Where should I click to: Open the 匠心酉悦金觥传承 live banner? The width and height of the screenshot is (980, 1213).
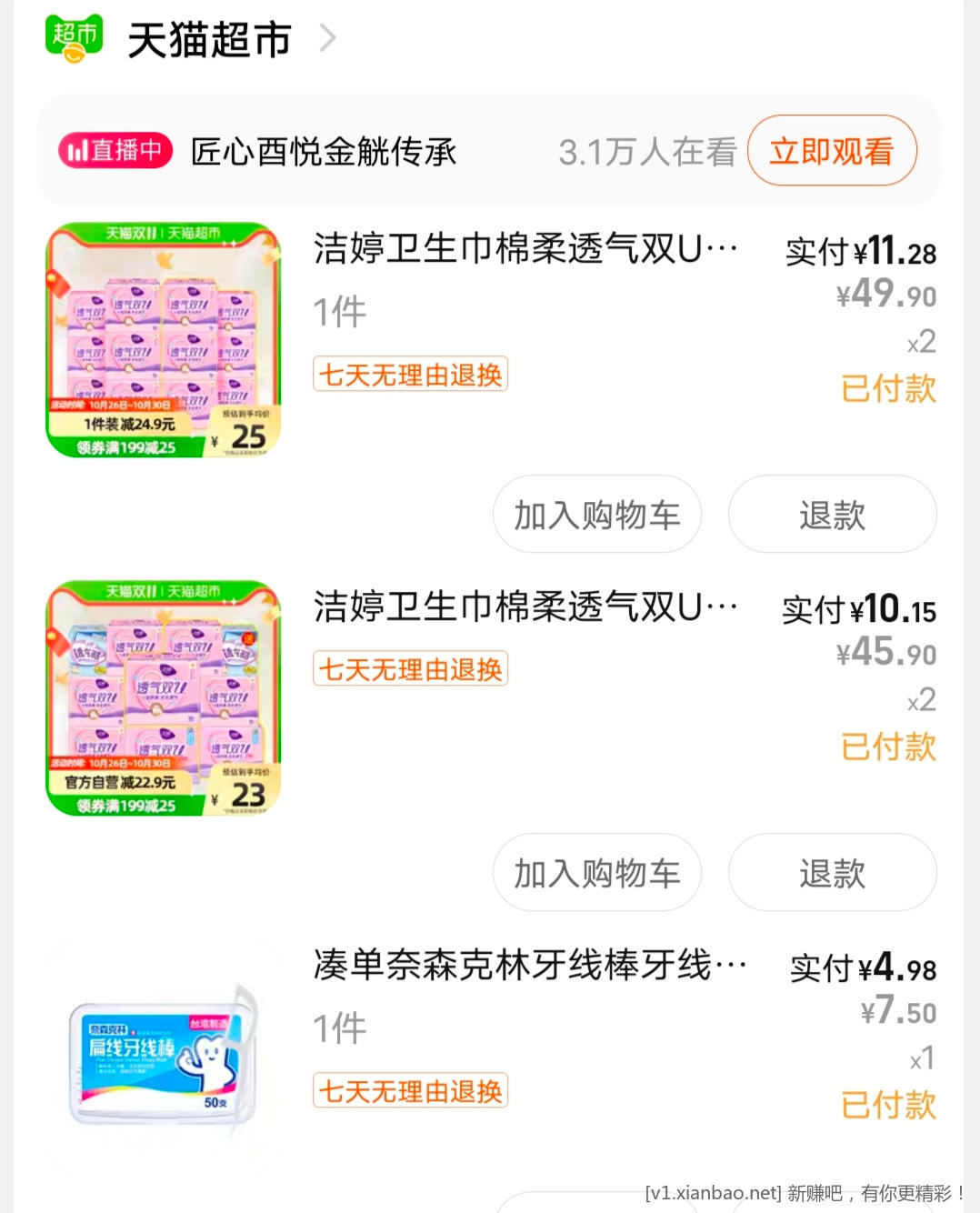(x=324, y=152)
